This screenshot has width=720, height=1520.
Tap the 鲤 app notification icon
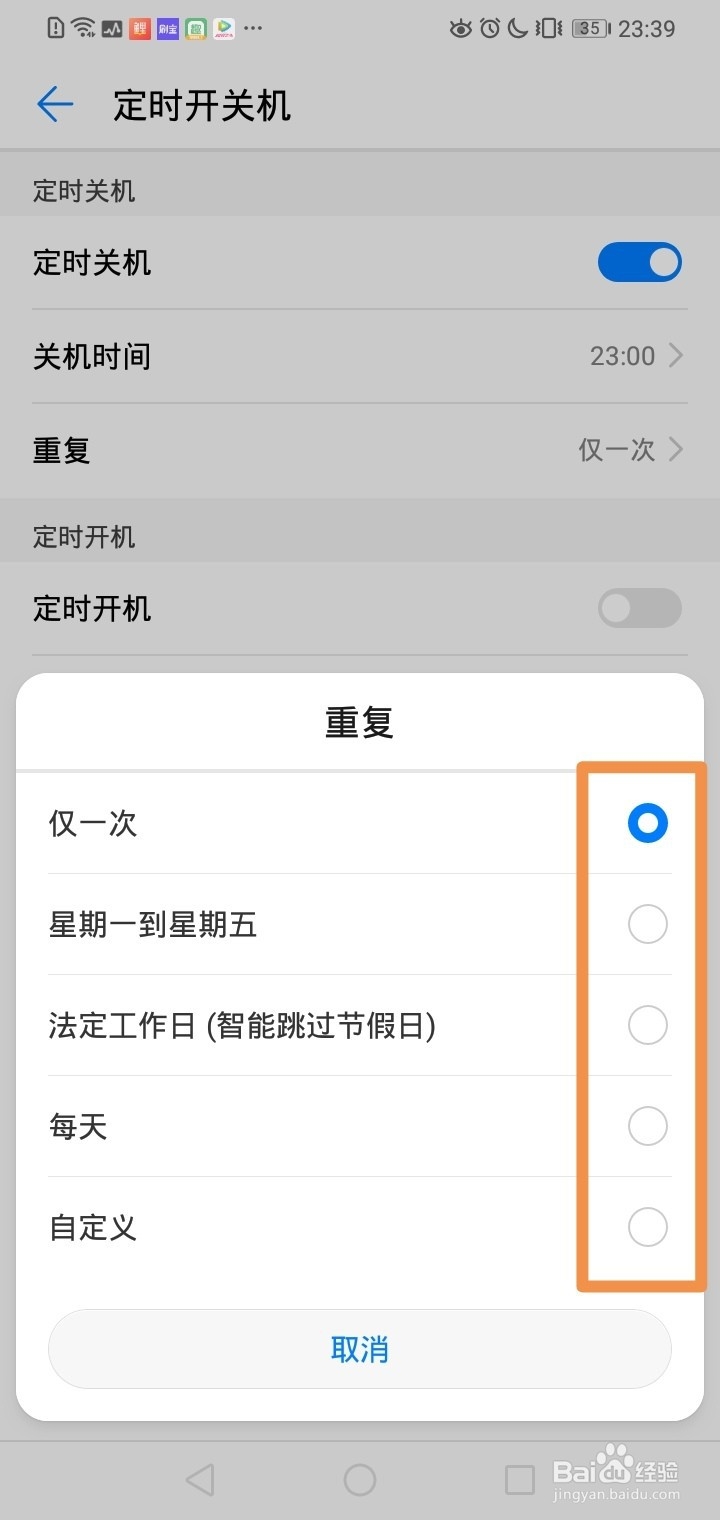pos(138,28)
